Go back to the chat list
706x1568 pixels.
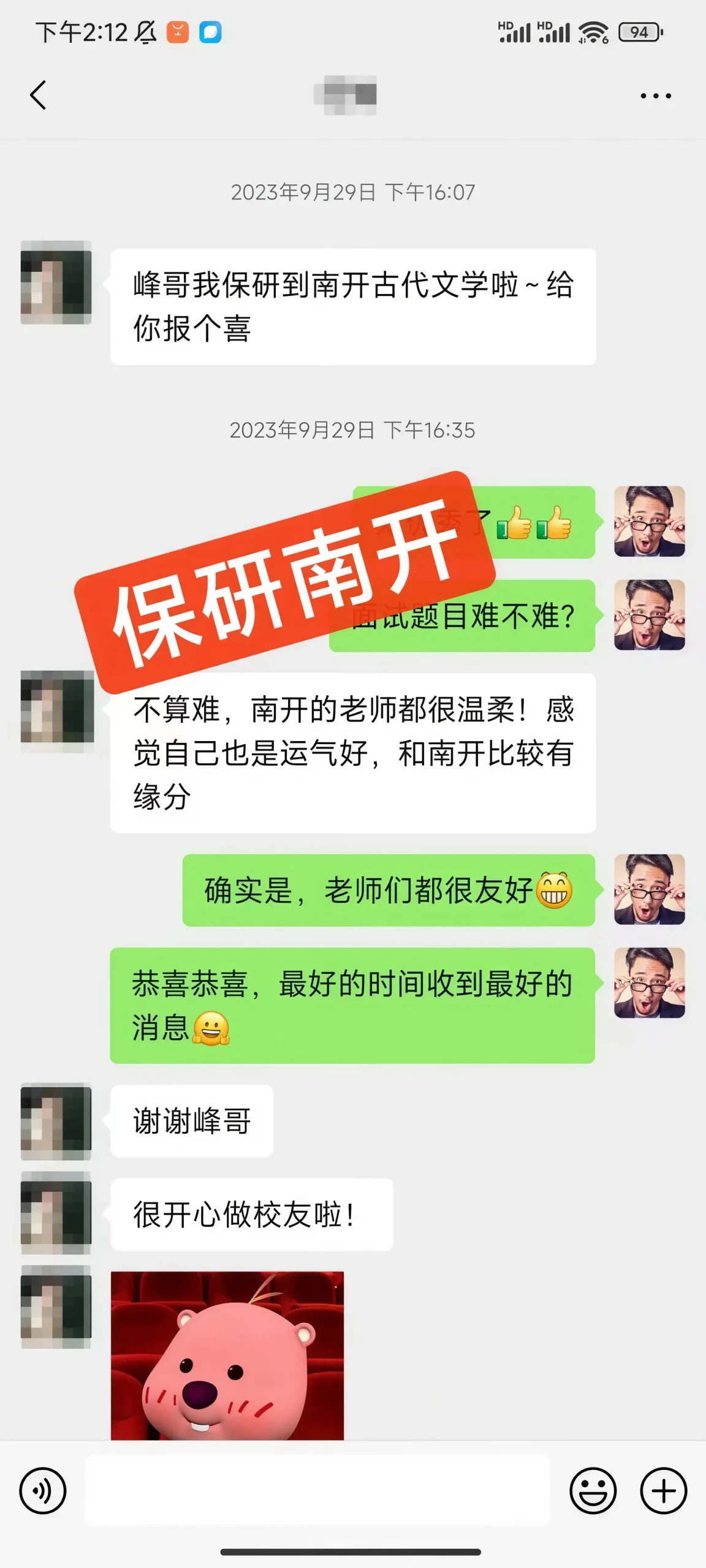[38, 96]
